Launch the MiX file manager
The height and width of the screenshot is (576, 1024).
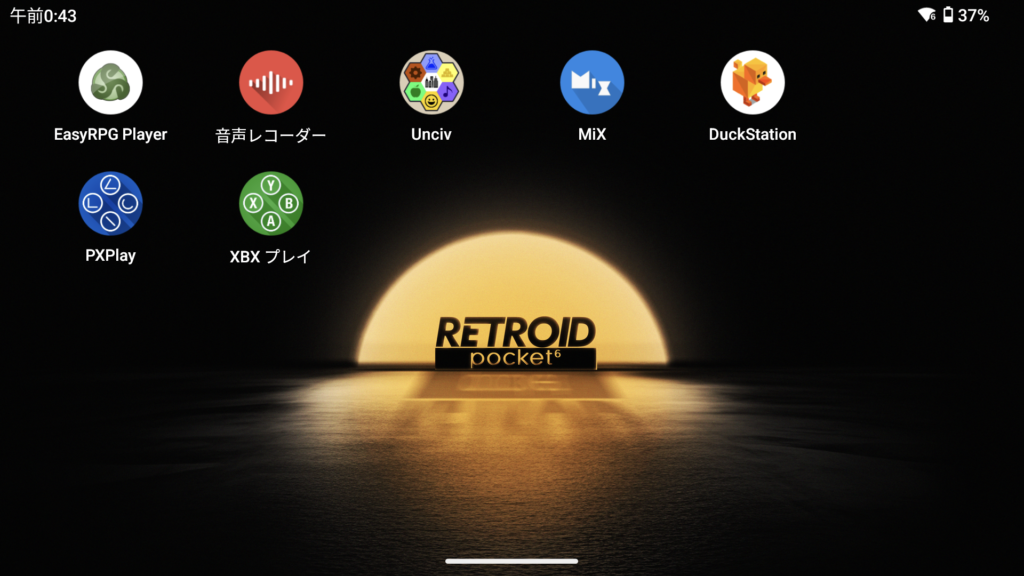click(x=592, y=83)
